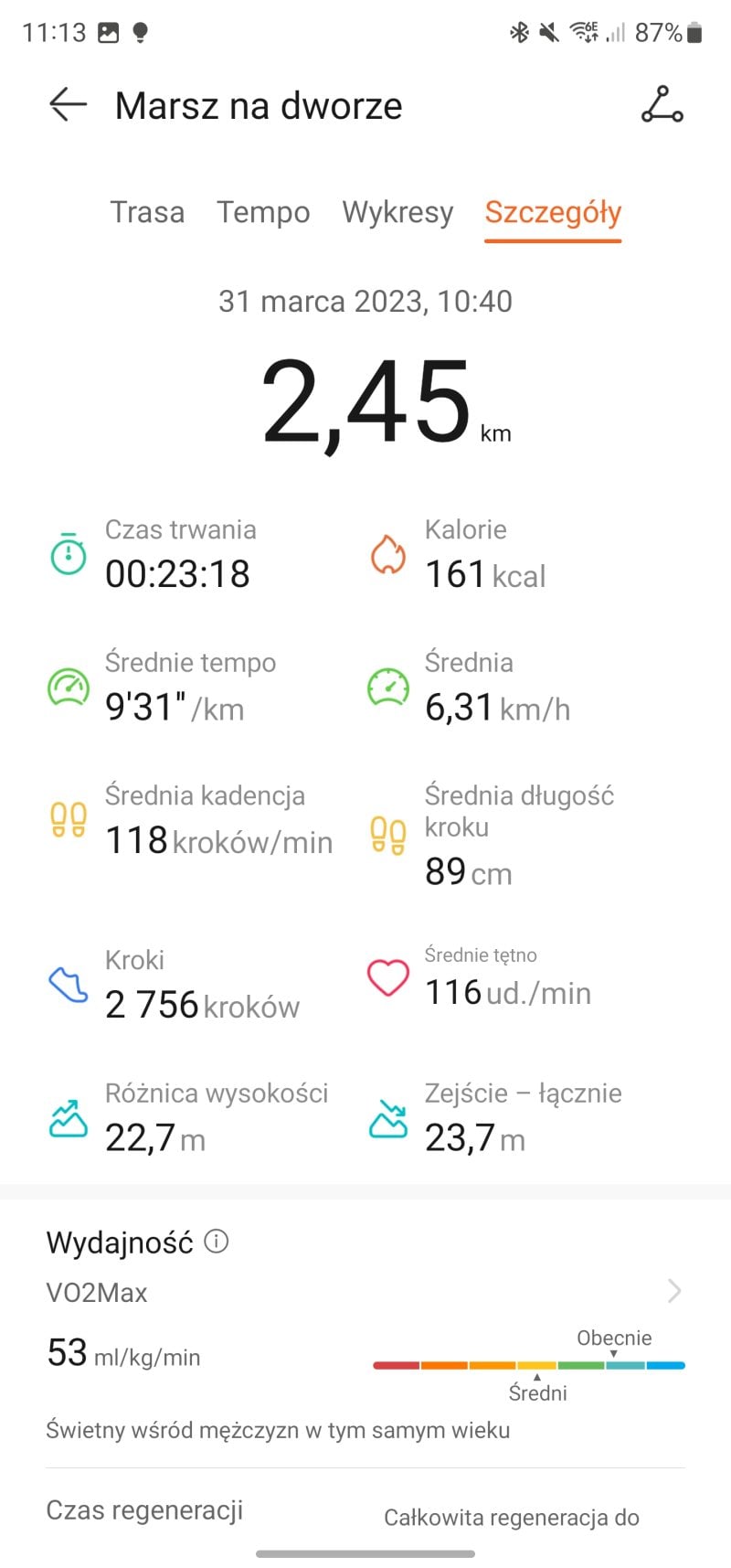Open the Wykresy tab
The width and height of the screenshot is (731, 1568).
click(x=397, y=212)
